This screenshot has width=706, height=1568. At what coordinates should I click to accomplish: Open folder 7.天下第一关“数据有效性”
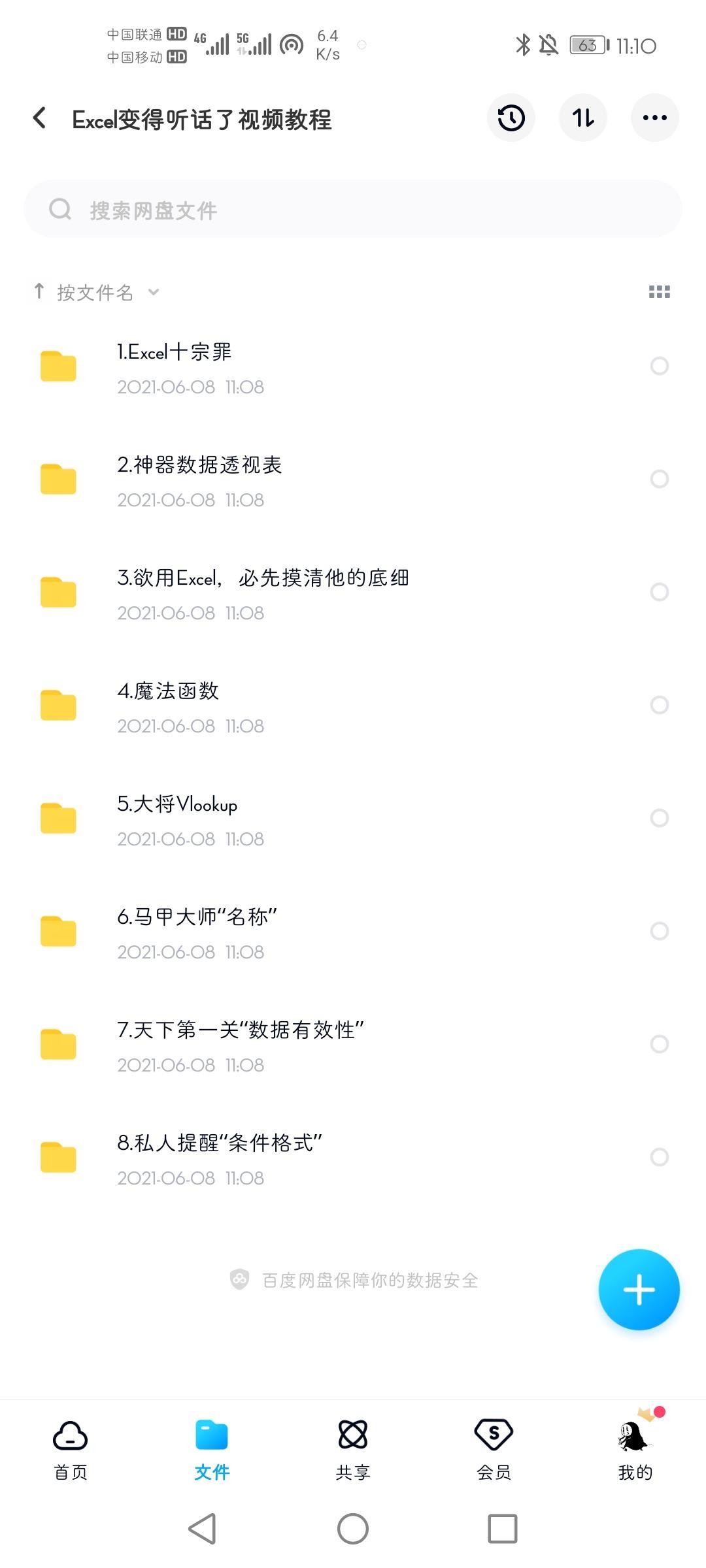tap(261, 1045)
